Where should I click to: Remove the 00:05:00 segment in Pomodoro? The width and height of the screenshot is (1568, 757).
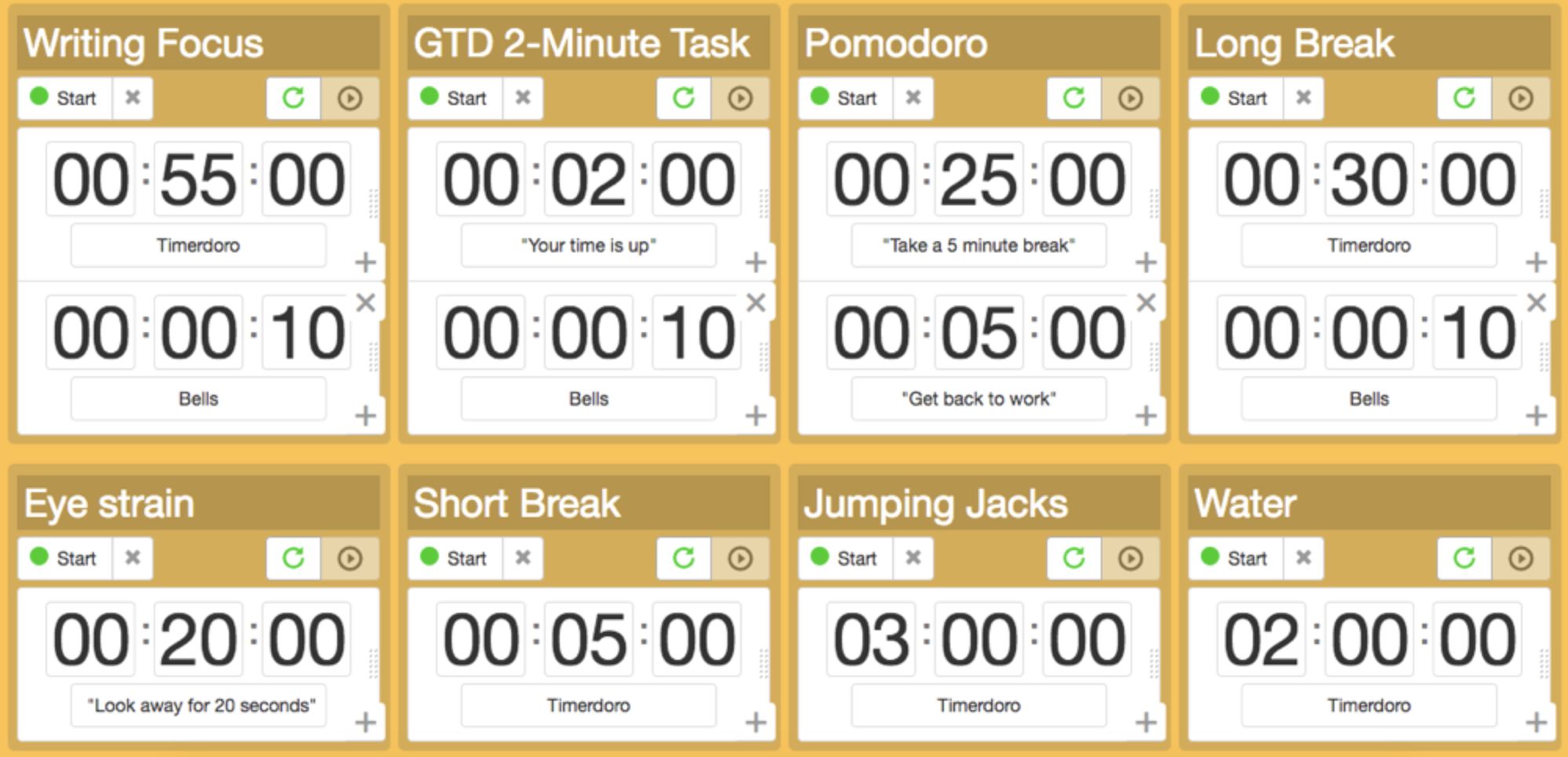(x=1145, y=302)
